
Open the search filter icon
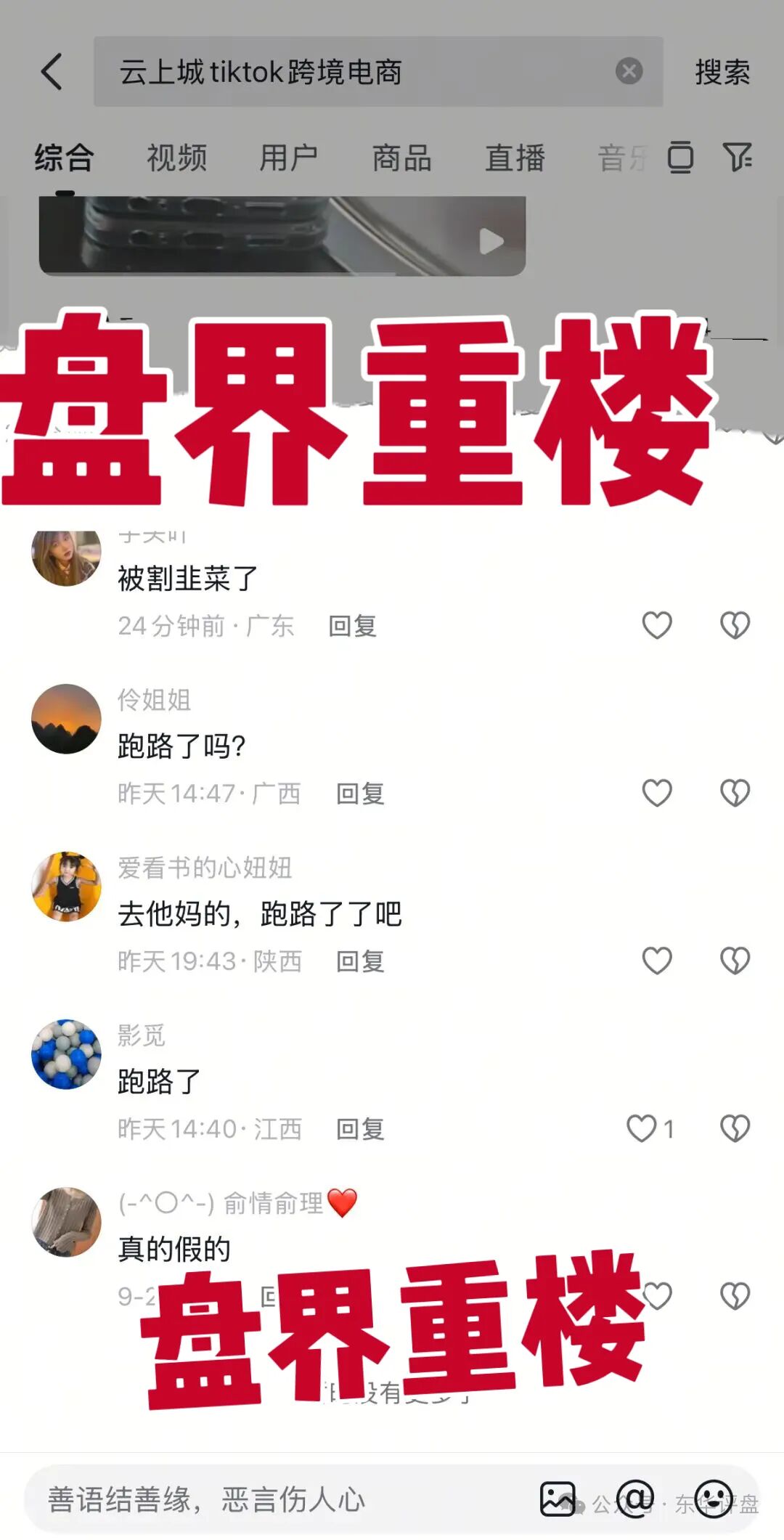pos(738,157)
